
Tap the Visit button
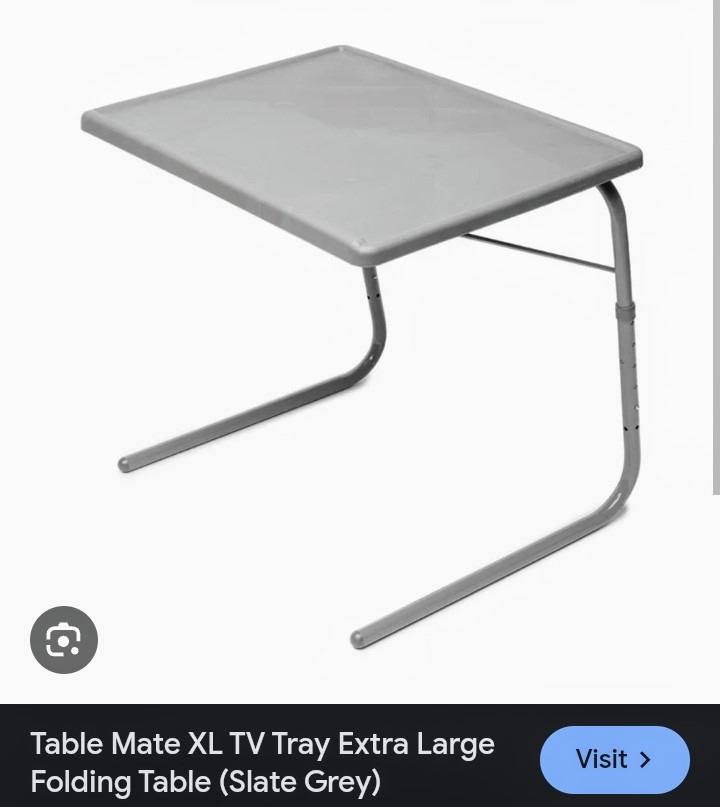point(614,760)
